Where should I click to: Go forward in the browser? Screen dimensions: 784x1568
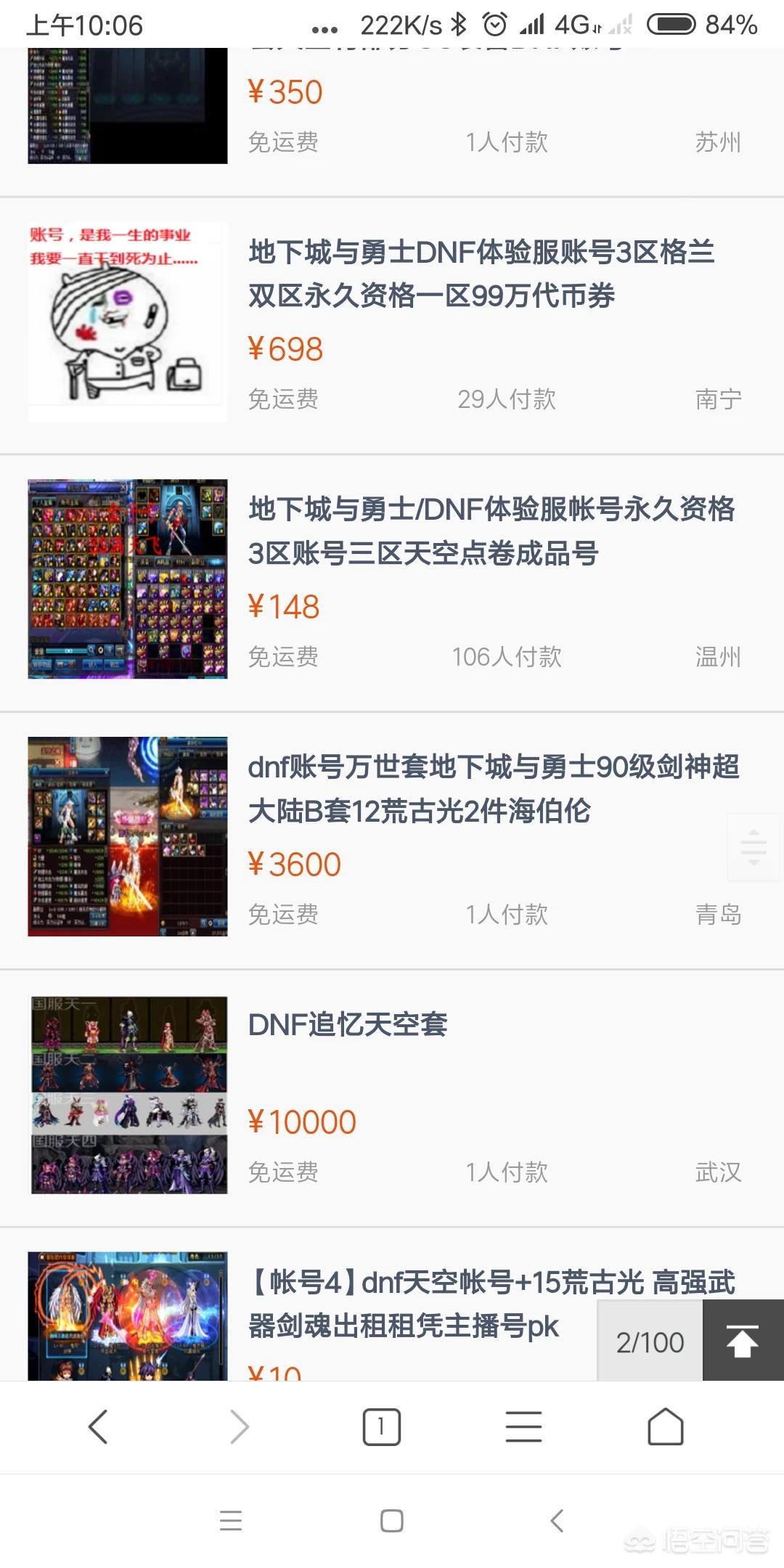coord(240,1426)
